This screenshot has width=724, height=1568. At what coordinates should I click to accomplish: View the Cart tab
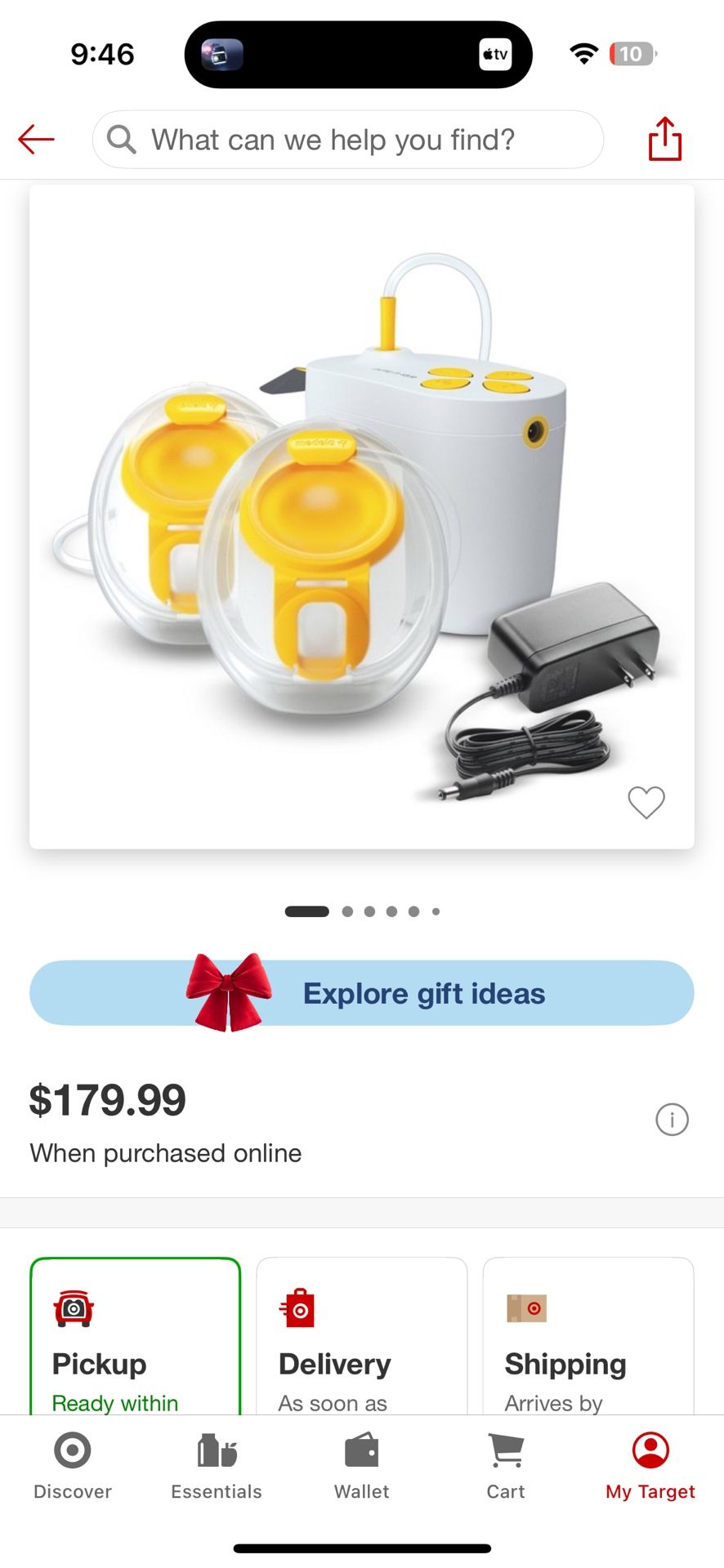coord(506,1466)
